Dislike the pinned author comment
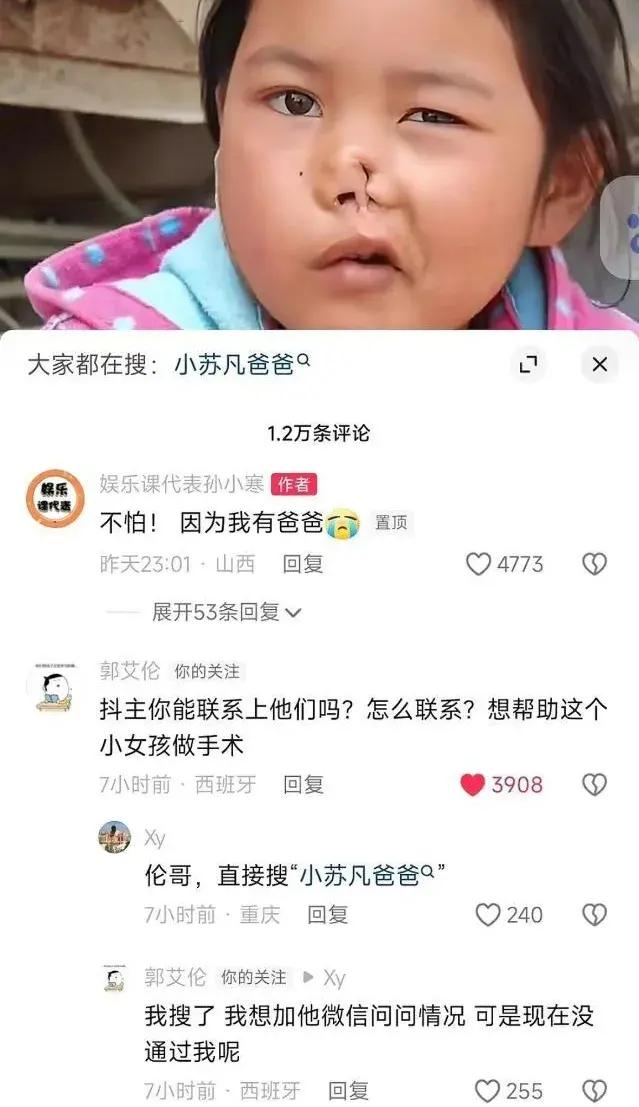Screen dimensions: 639x1107 click(594, 564)
